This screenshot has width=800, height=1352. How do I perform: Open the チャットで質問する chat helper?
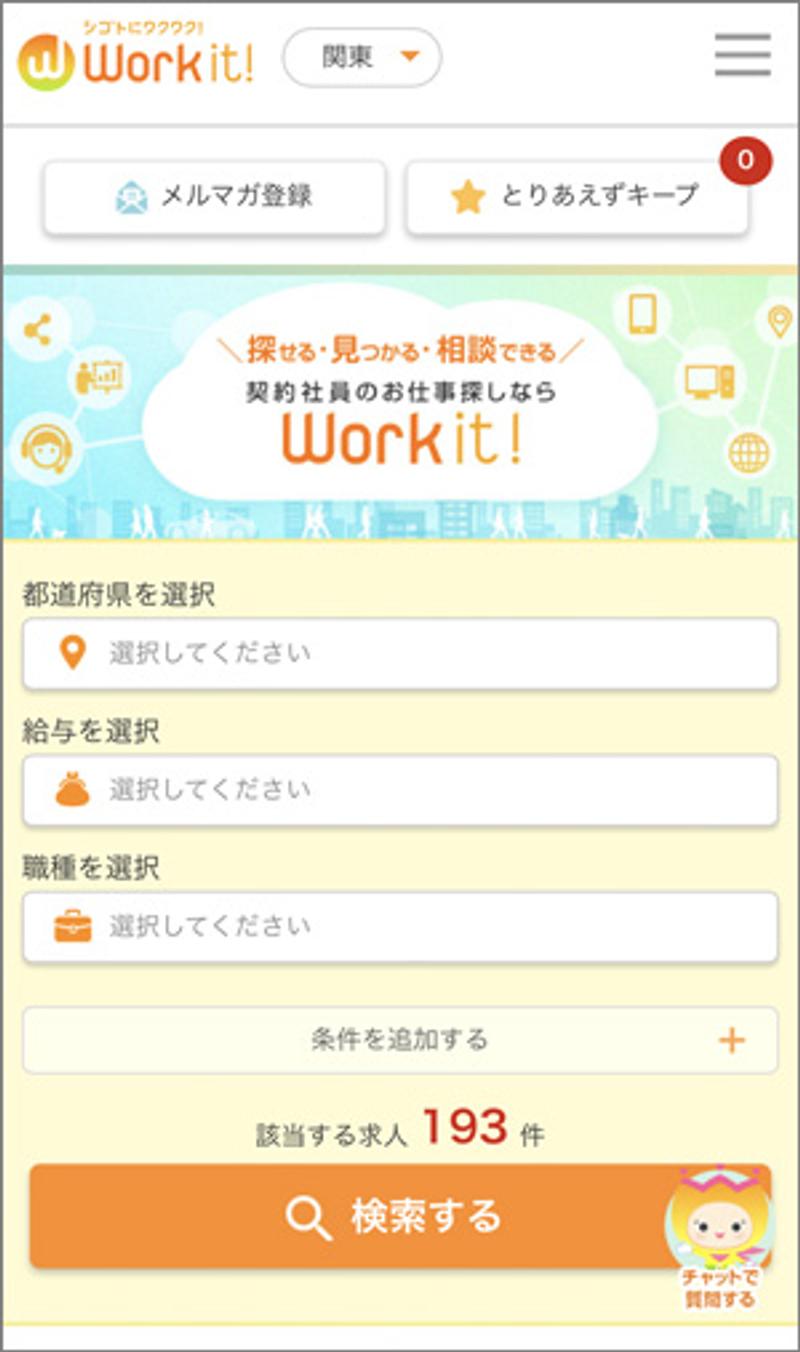pos(720,1240)
